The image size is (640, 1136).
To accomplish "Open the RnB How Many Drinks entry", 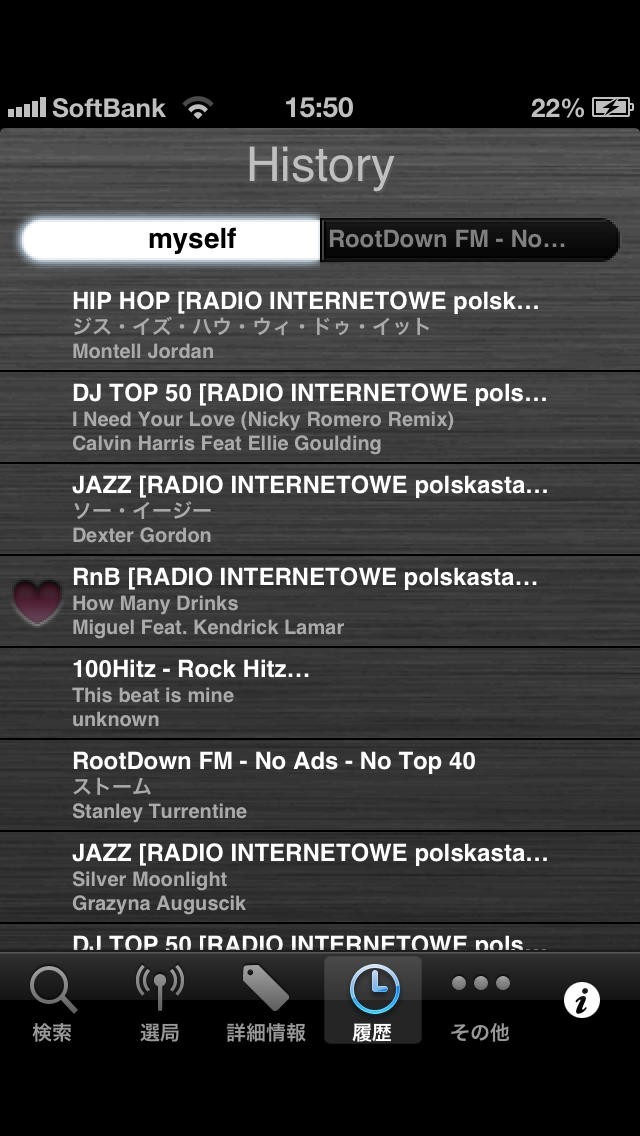I will tap(320, 601).
